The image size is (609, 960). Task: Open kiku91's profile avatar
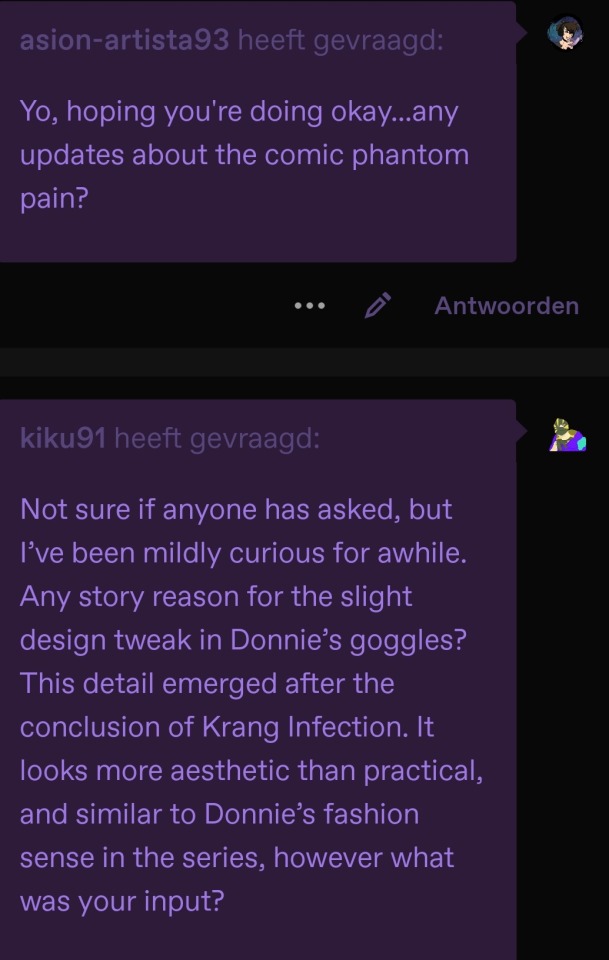pos(567,435)
